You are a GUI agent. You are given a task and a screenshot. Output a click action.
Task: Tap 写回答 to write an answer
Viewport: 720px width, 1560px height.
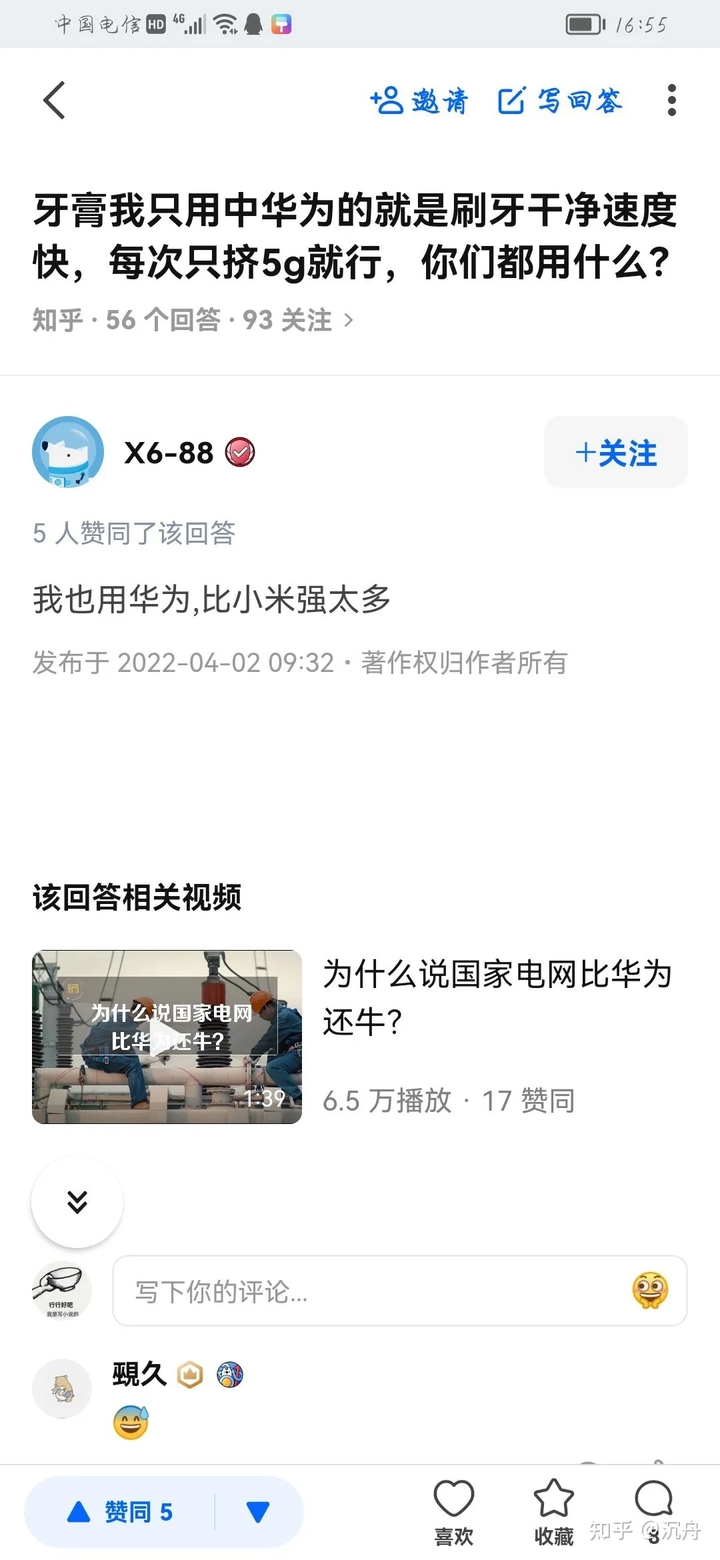(x=560, y=101)
